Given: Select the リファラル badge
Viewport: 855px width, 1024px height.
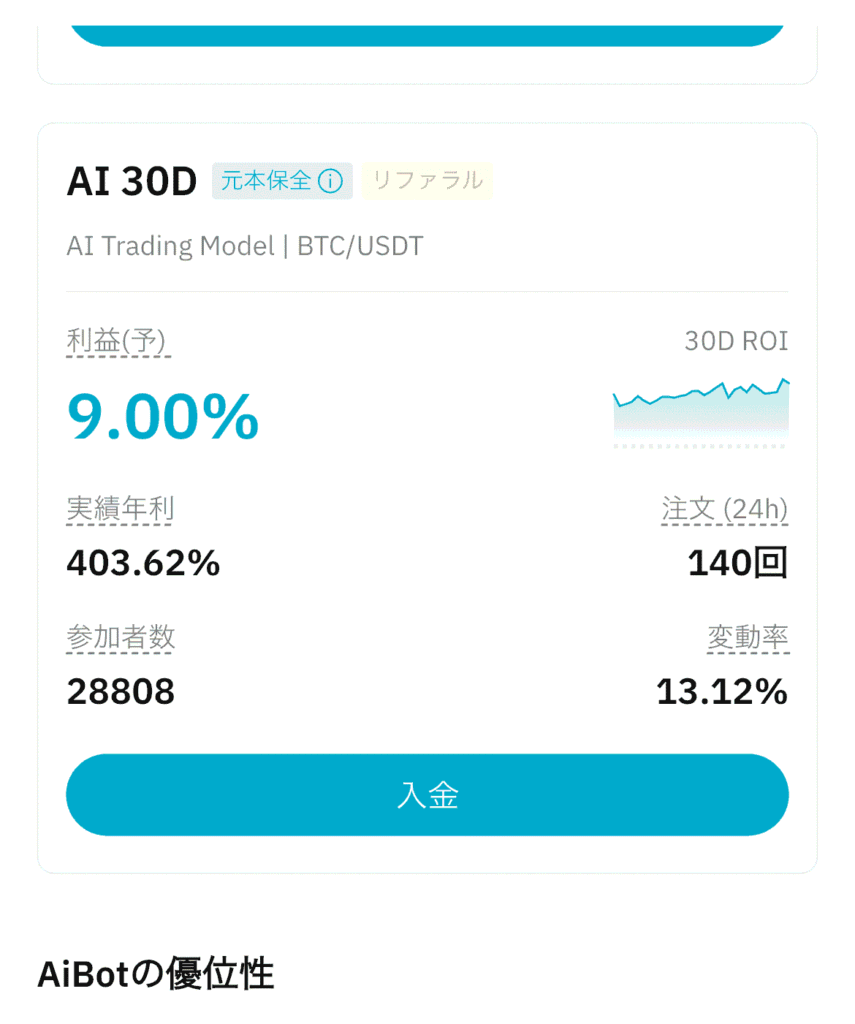Looking at the screenshot, I should [426, 181].
